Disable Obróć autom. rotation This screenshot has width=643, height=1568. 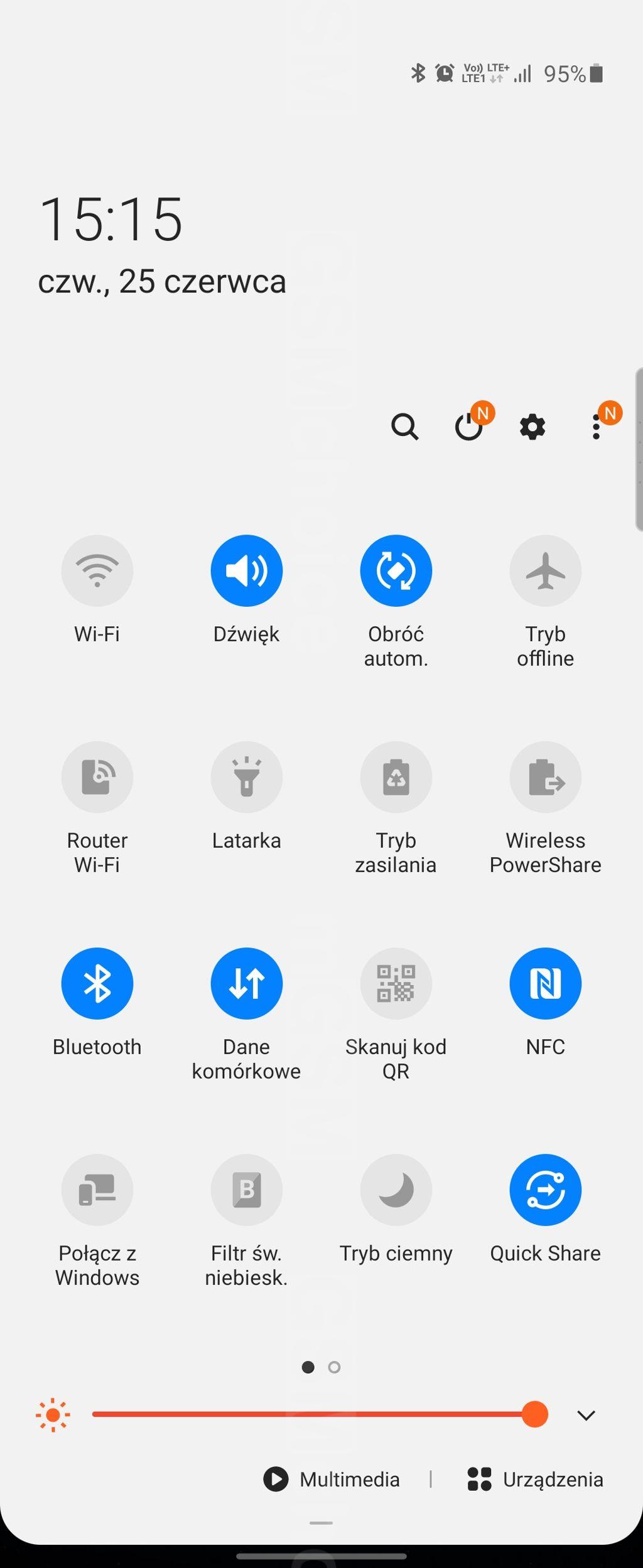396,570
